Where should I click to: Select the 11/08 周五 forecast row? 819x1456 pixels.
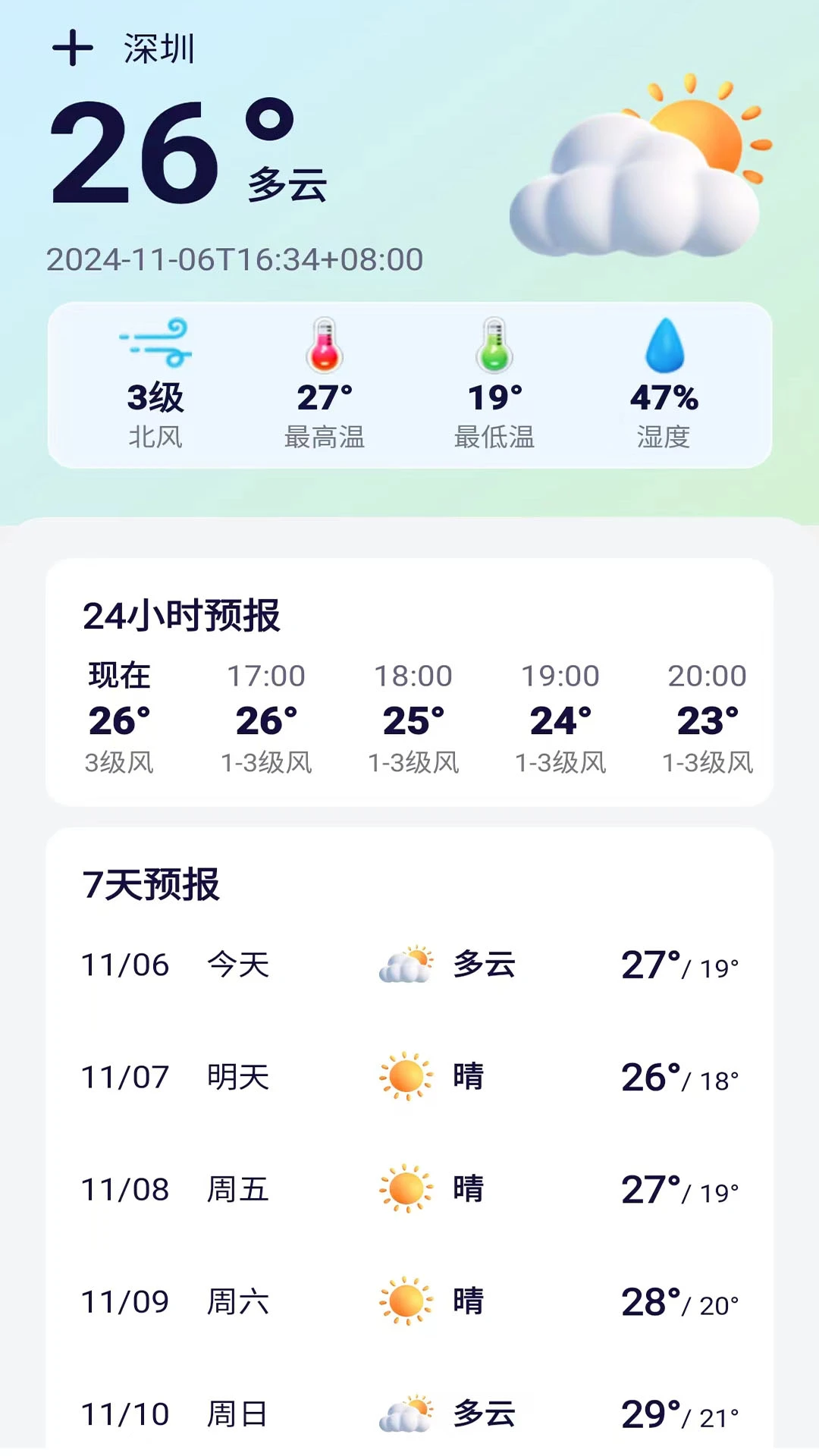tap(409, 1188)
